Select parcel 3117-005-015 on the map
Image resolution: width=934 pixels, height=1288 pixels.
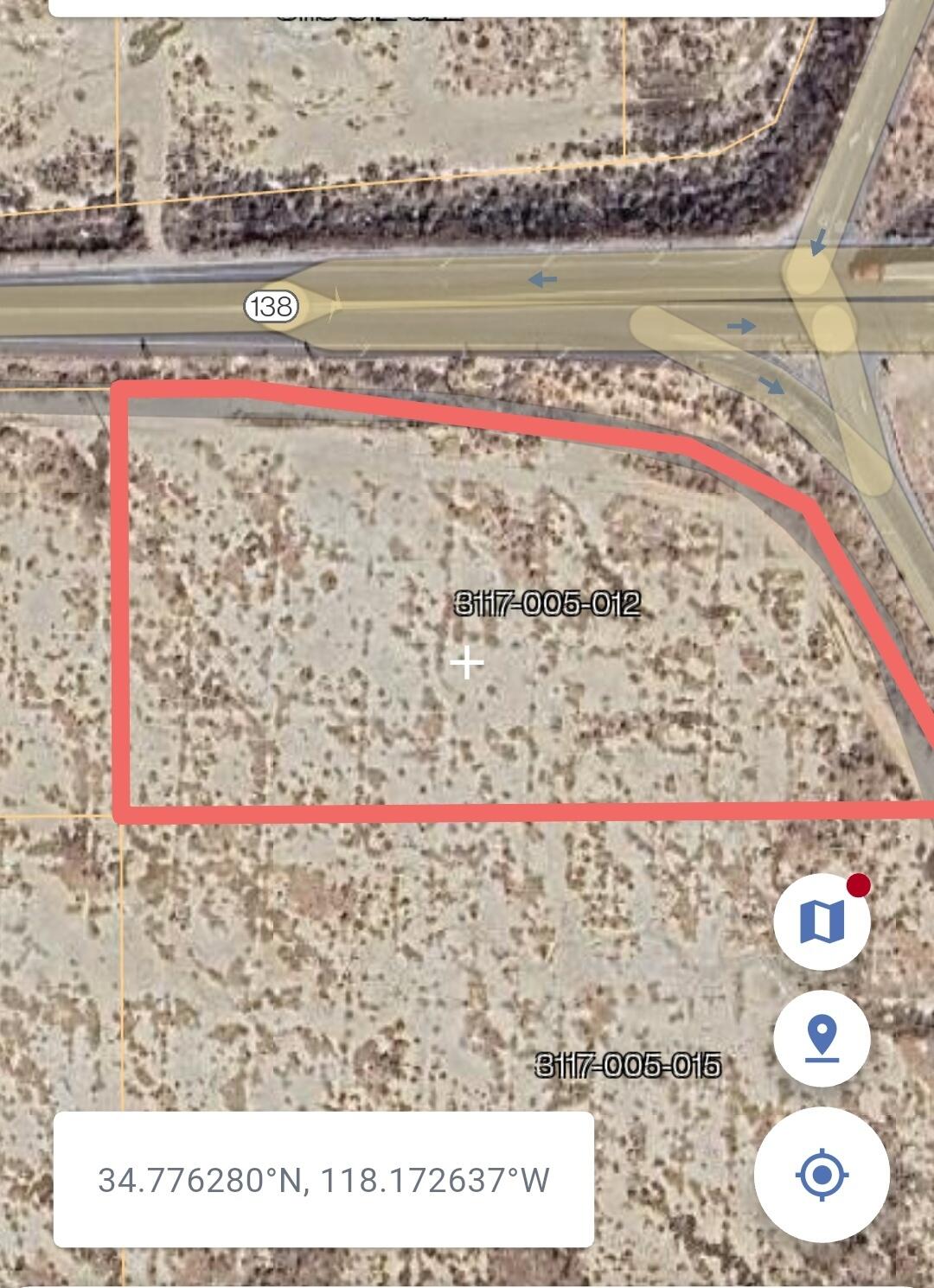[628, 1065]
